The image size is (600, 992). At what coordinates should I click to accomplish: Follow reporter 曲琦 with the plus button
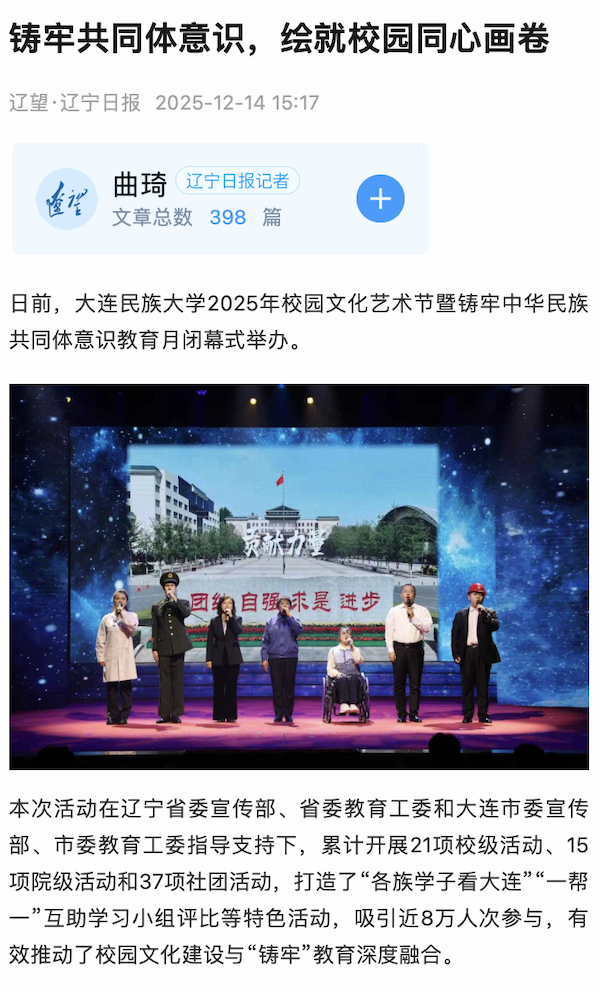point(380,199)
